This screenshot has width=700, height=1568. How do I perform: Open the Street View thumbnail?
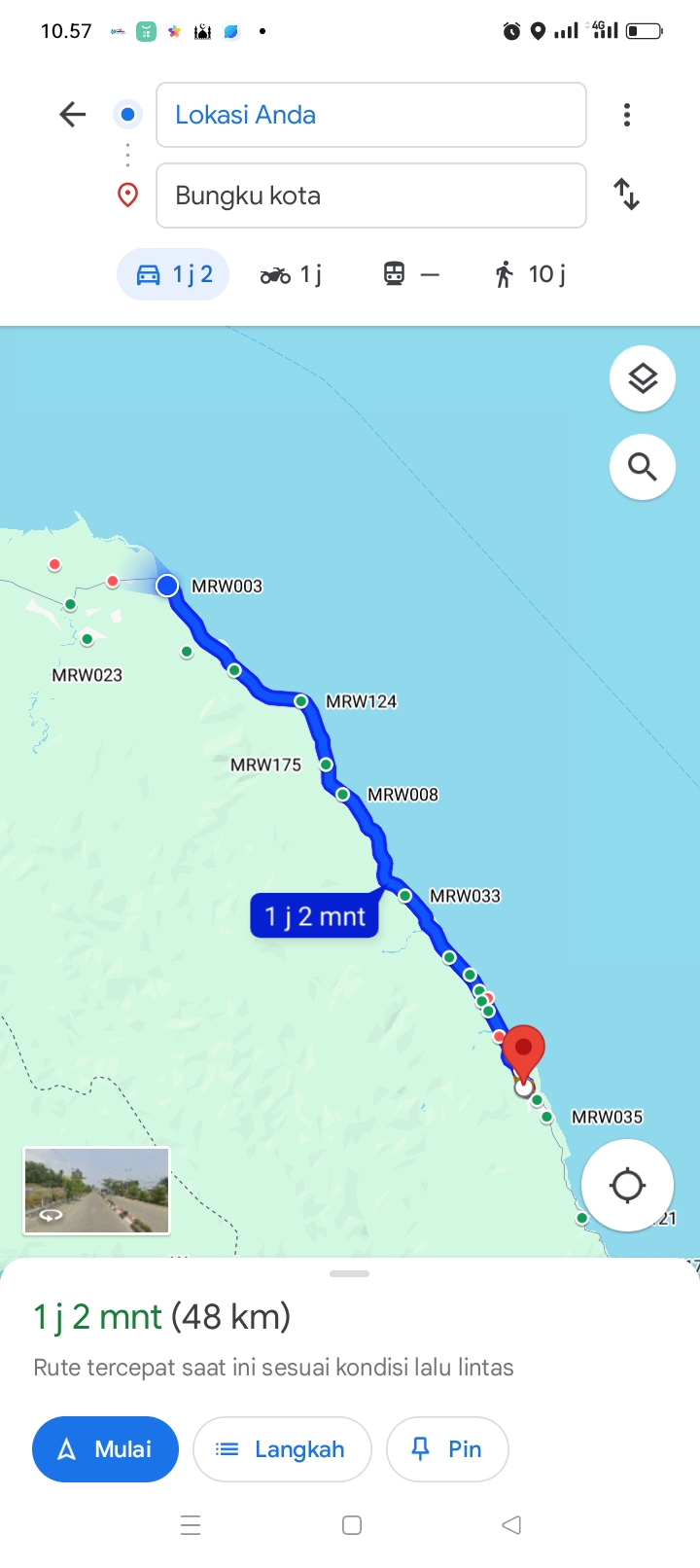97,1192
